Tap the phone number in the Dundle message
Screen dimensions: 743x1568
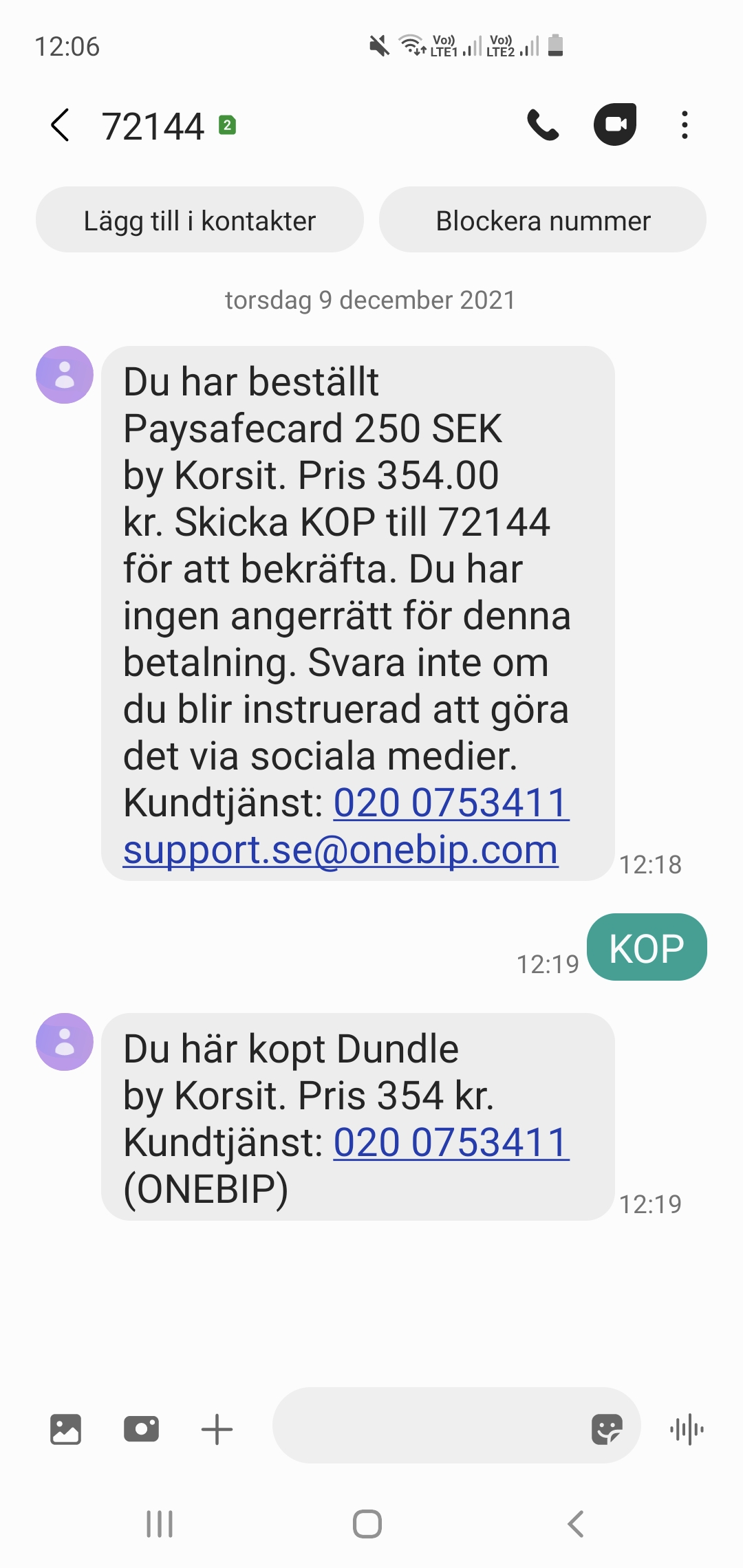tap(451, 1143)
